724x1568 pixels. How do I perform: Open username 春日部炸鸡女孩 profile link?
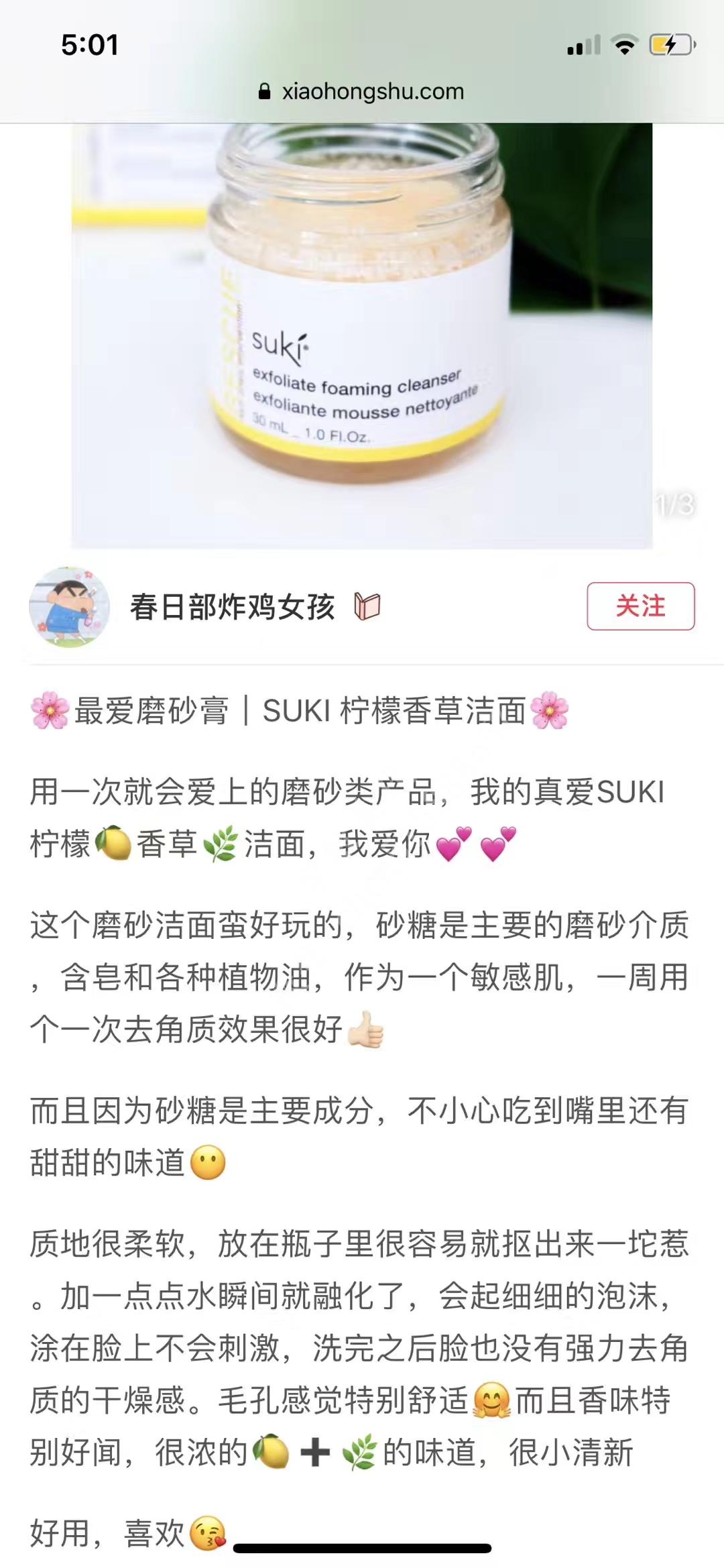pos(232,607)
